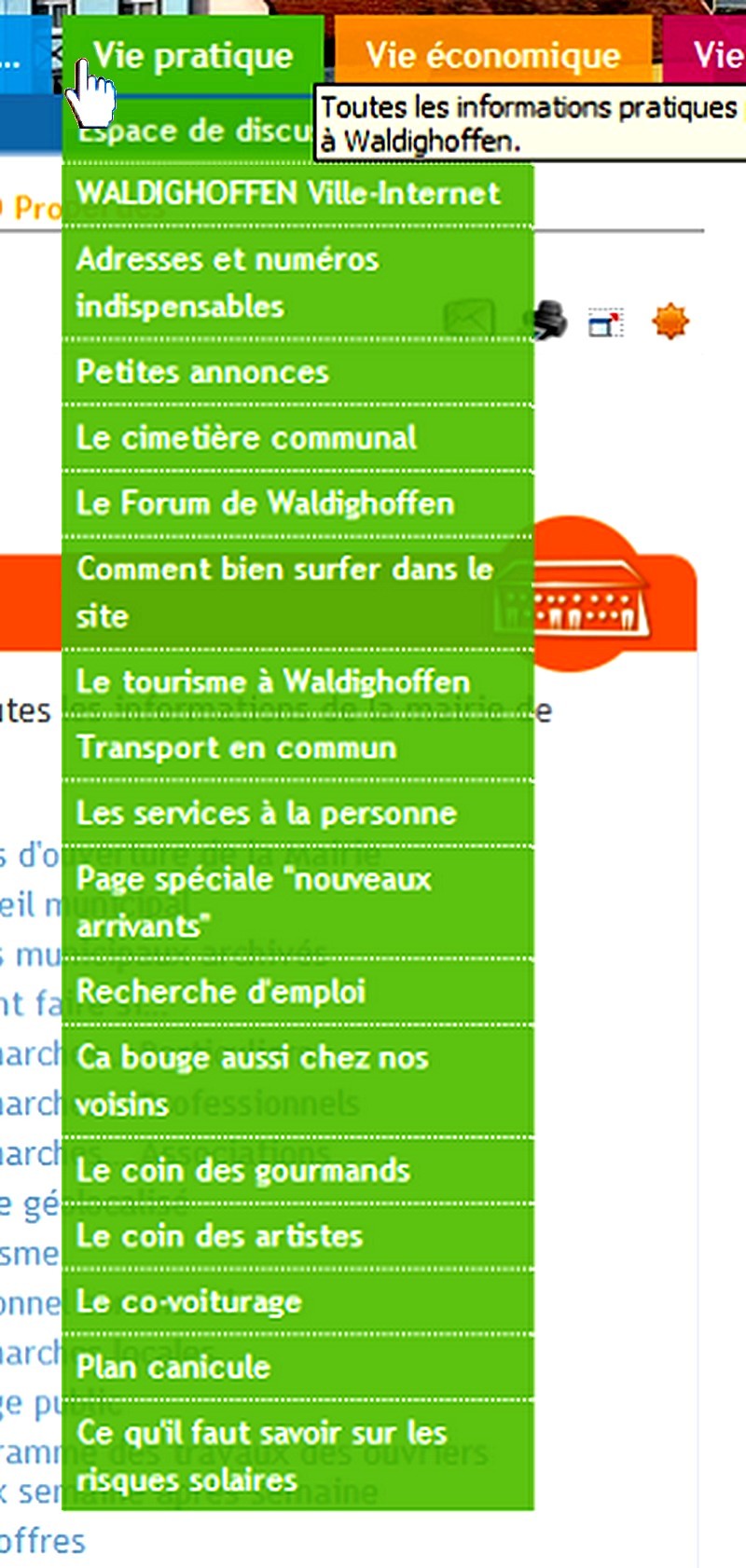746x1568 pixels.
Task: Select WALDIGHOFFEN Ville-Internet menu item
Action: coord(288,194)
